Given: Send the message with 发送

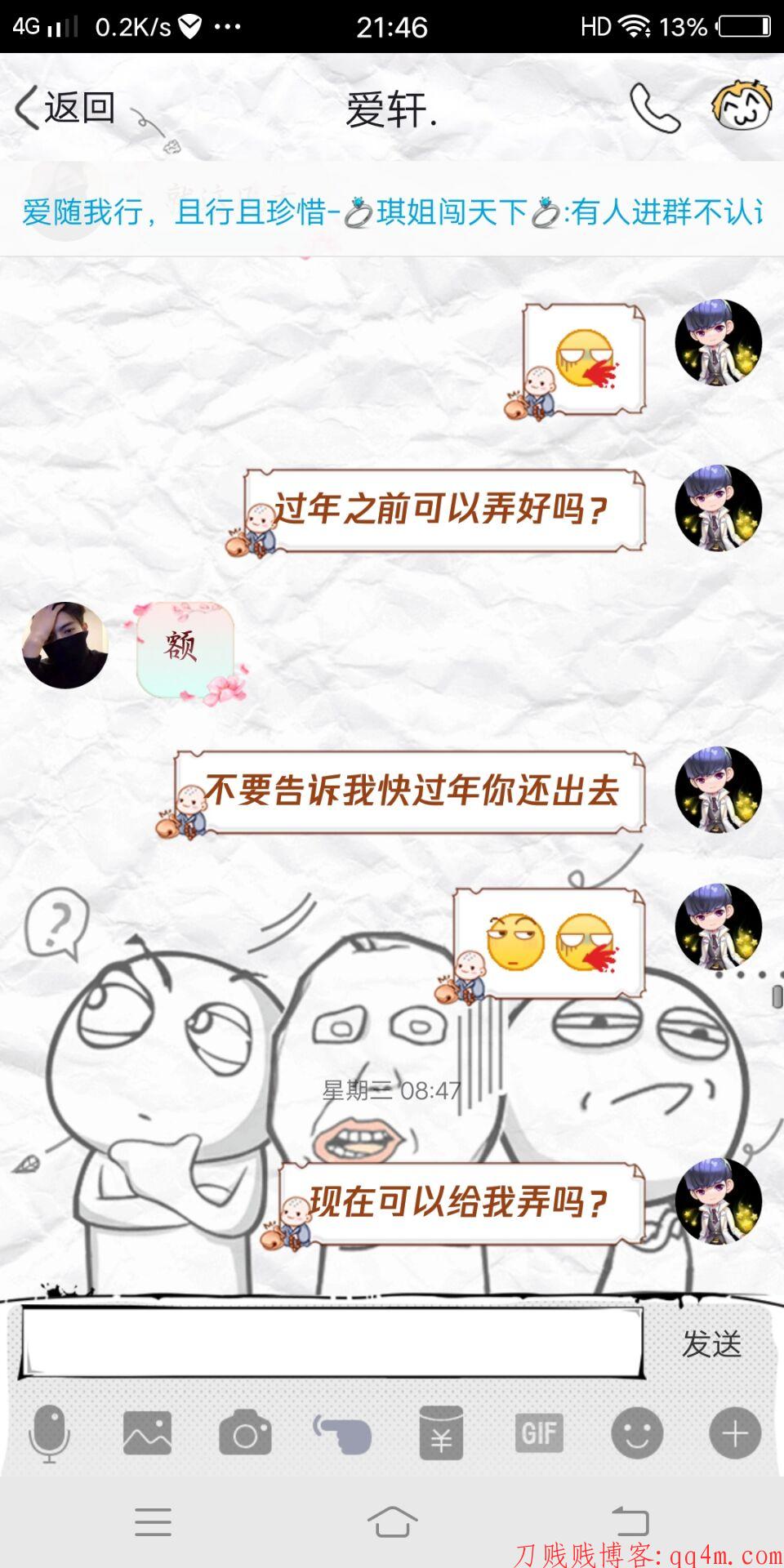Looking at the screenshot, I should (712, 1344).
